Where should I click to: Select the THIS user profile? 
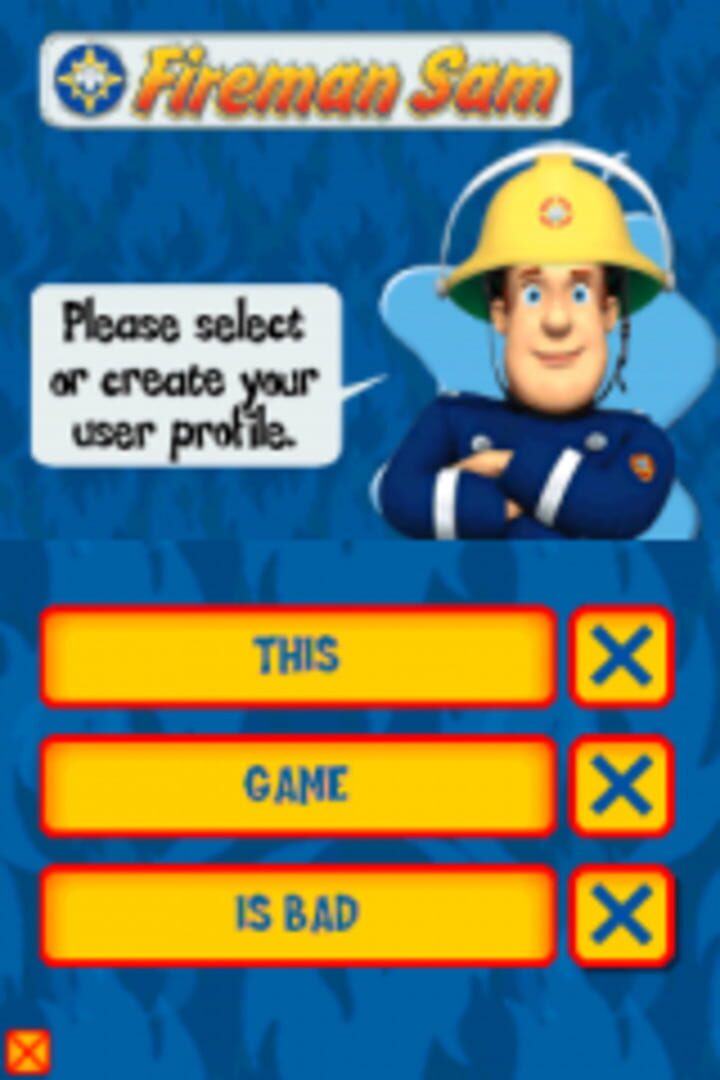(297, 656)
